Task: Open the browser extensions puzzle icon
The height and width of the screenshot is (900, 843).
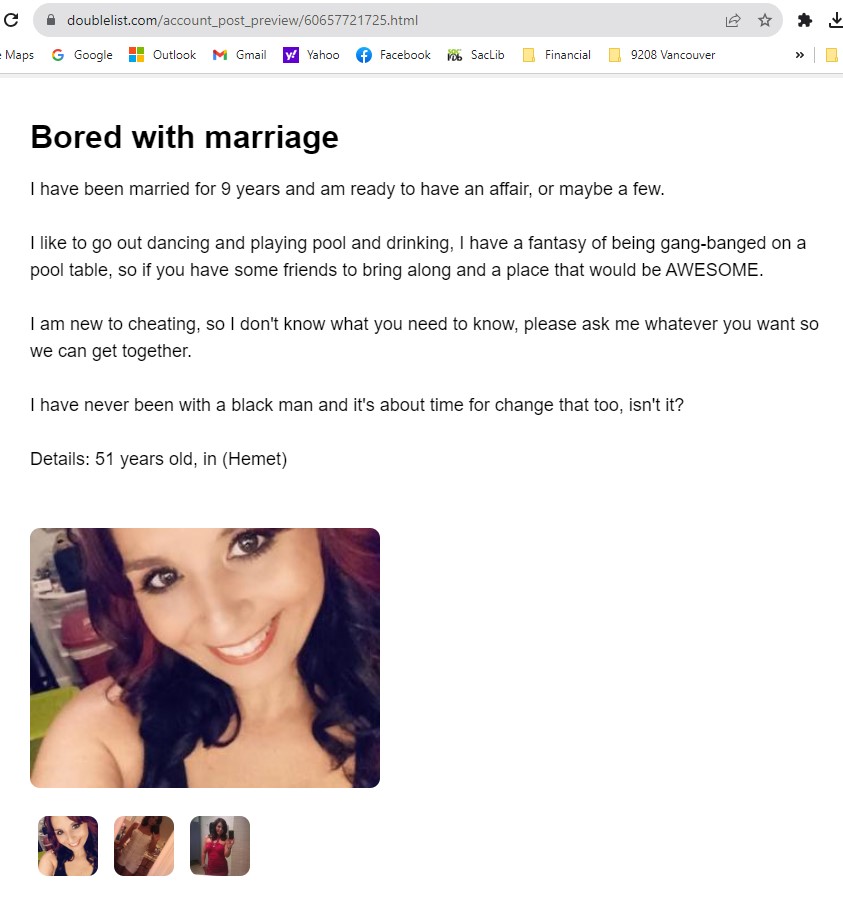Action: (x=805, y=20)
